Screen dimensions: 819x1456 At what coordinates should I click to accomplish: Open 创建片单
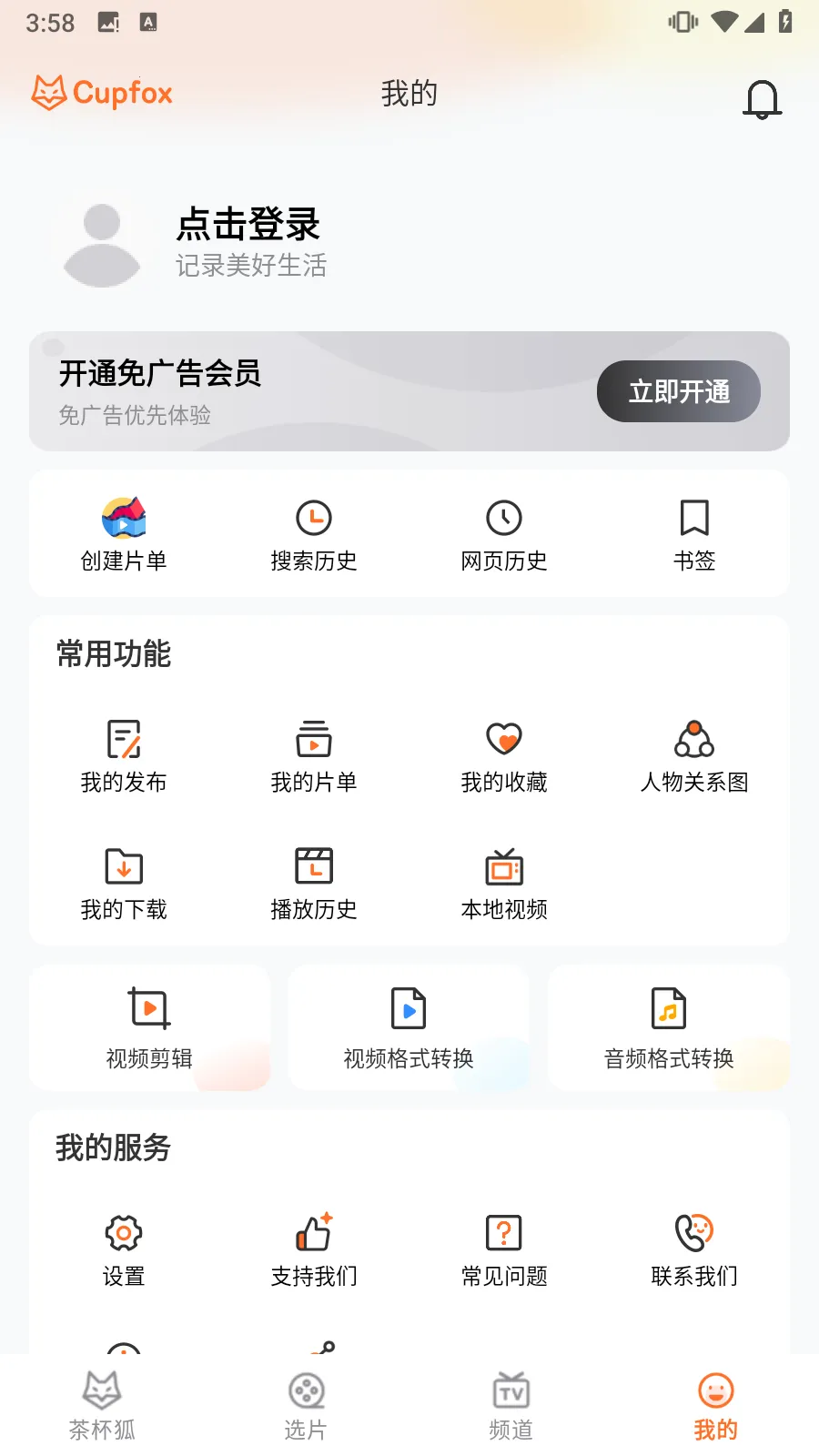pyautogui.click(x=124, y=534)
